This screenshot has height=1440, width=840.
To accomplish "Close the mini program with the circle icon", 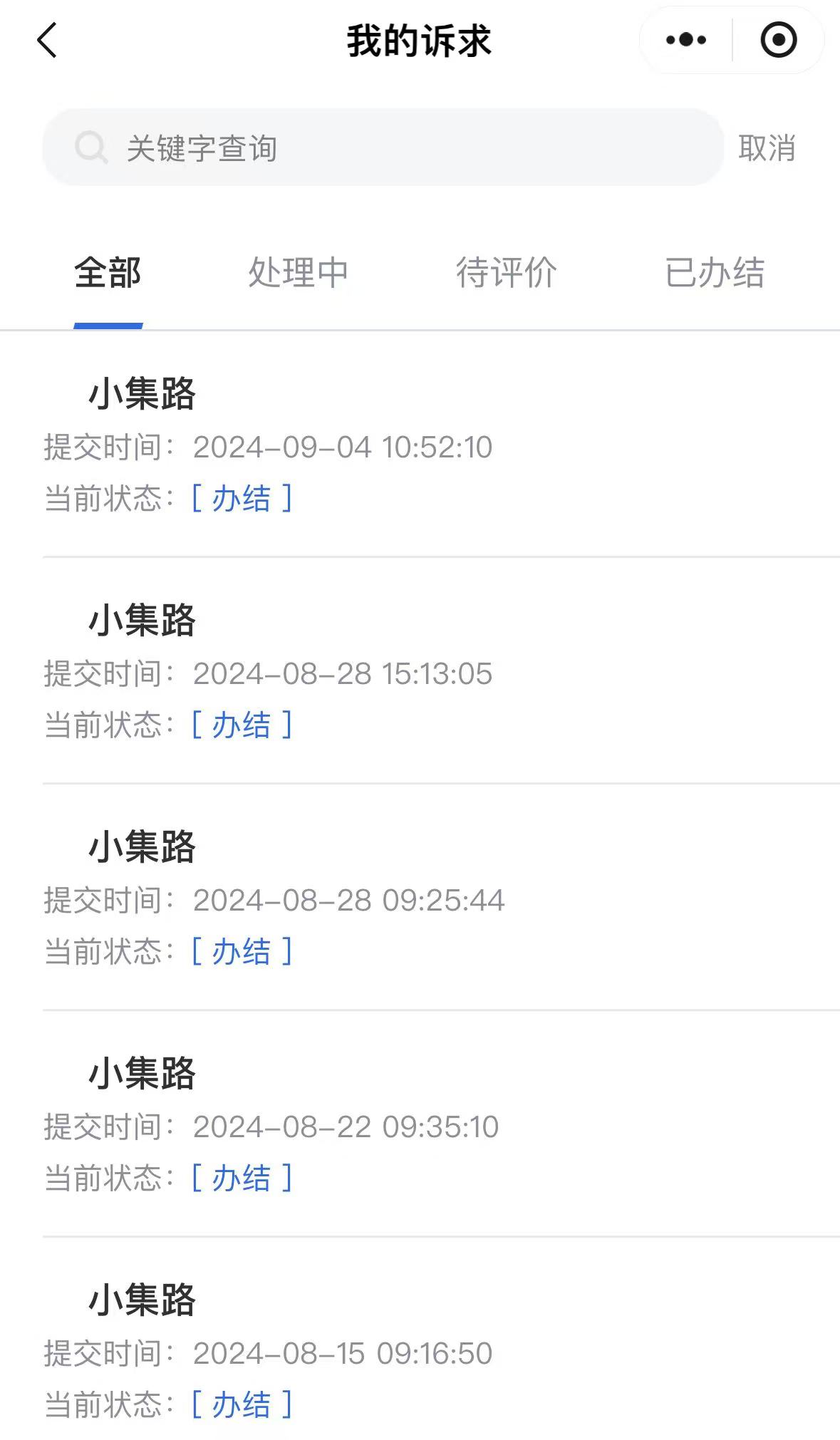I will [x=778, y=40].
